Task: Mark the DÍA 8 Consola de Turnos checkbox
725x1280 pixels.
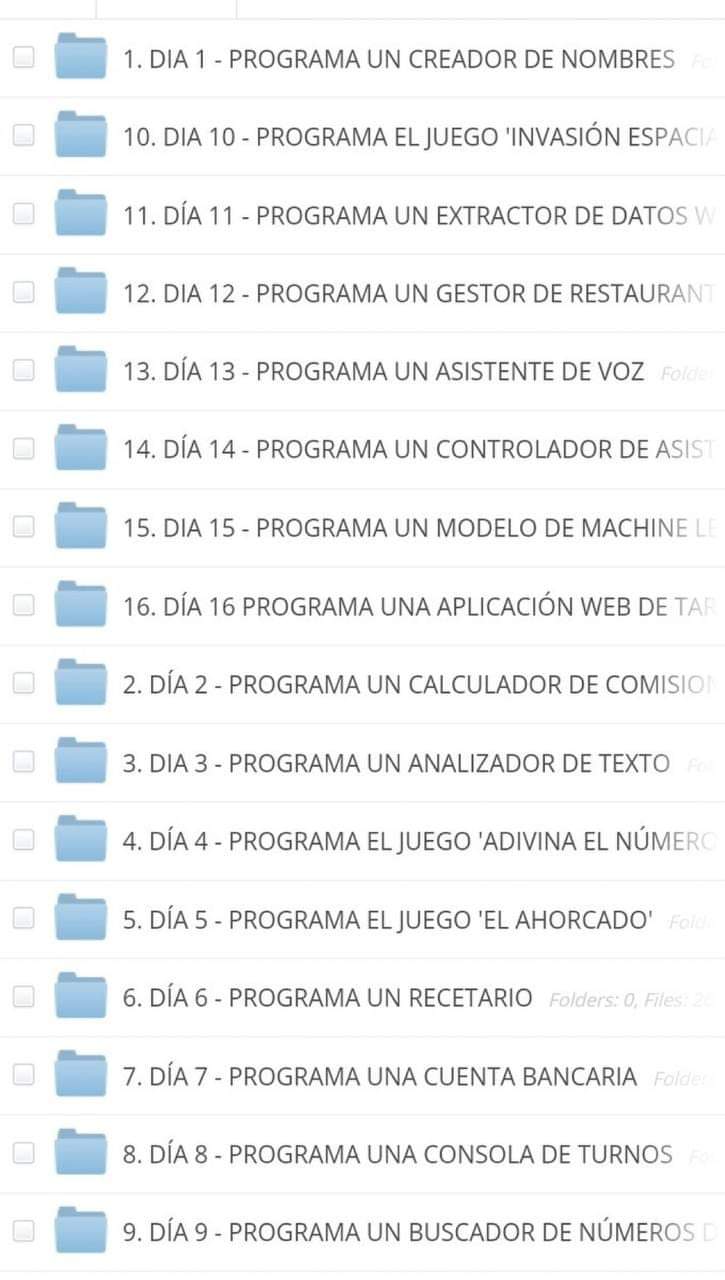Action: pos(23,1153)
